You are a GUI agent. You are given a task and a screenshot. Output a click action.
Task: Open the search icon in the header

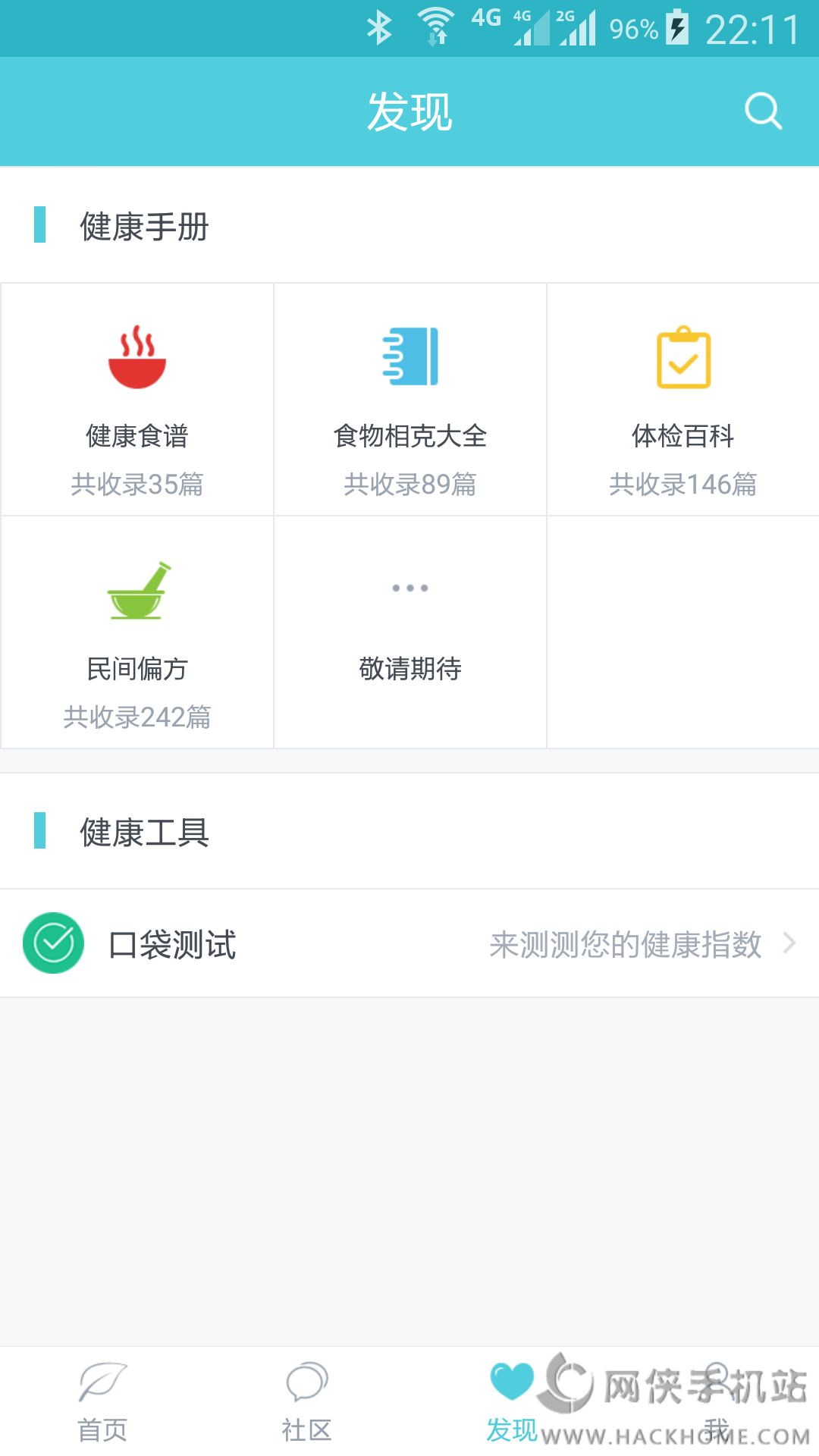763,111
